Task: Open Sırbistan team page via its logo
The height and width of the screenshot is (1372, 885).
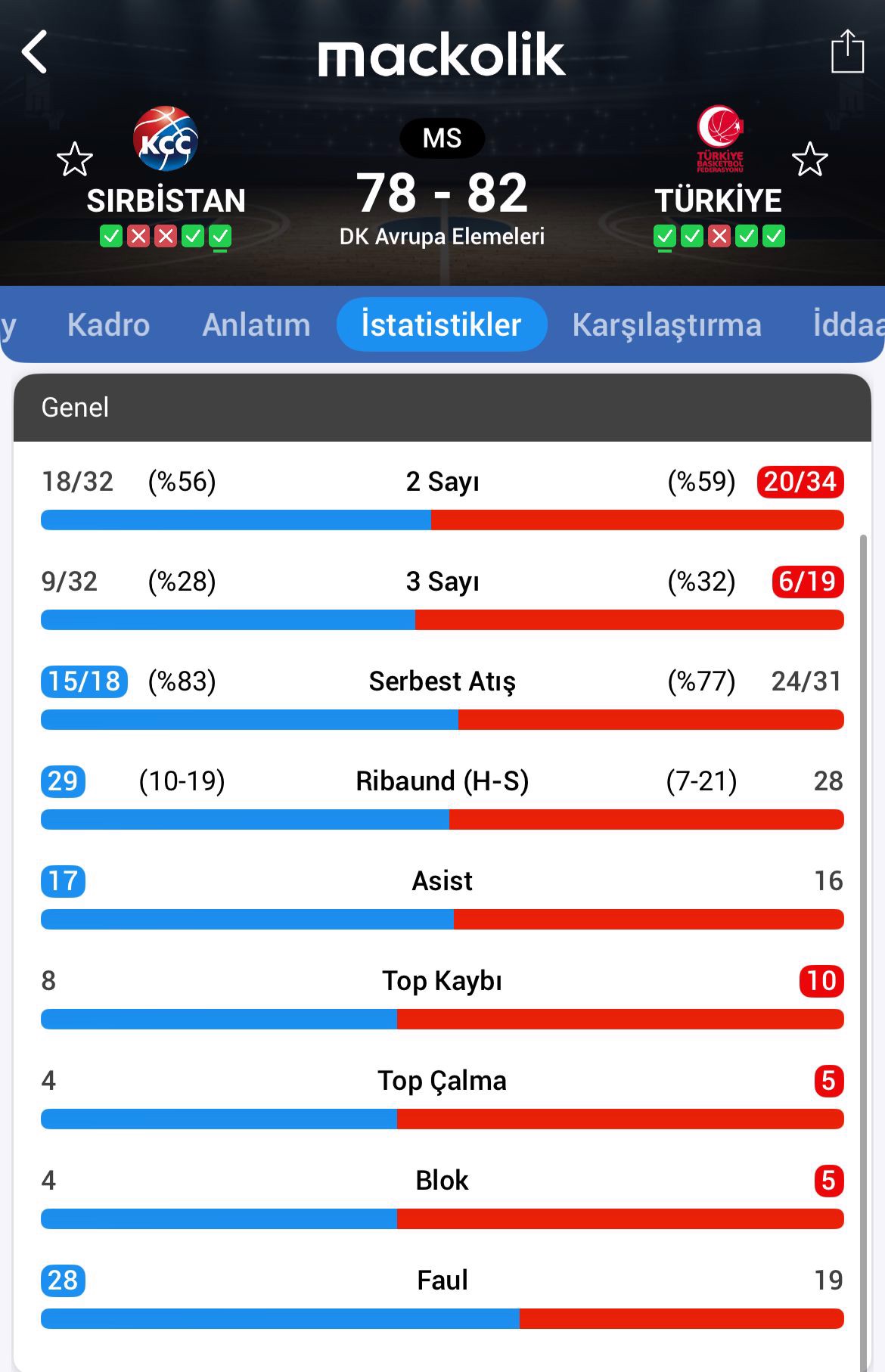Action: click(166, 139)
